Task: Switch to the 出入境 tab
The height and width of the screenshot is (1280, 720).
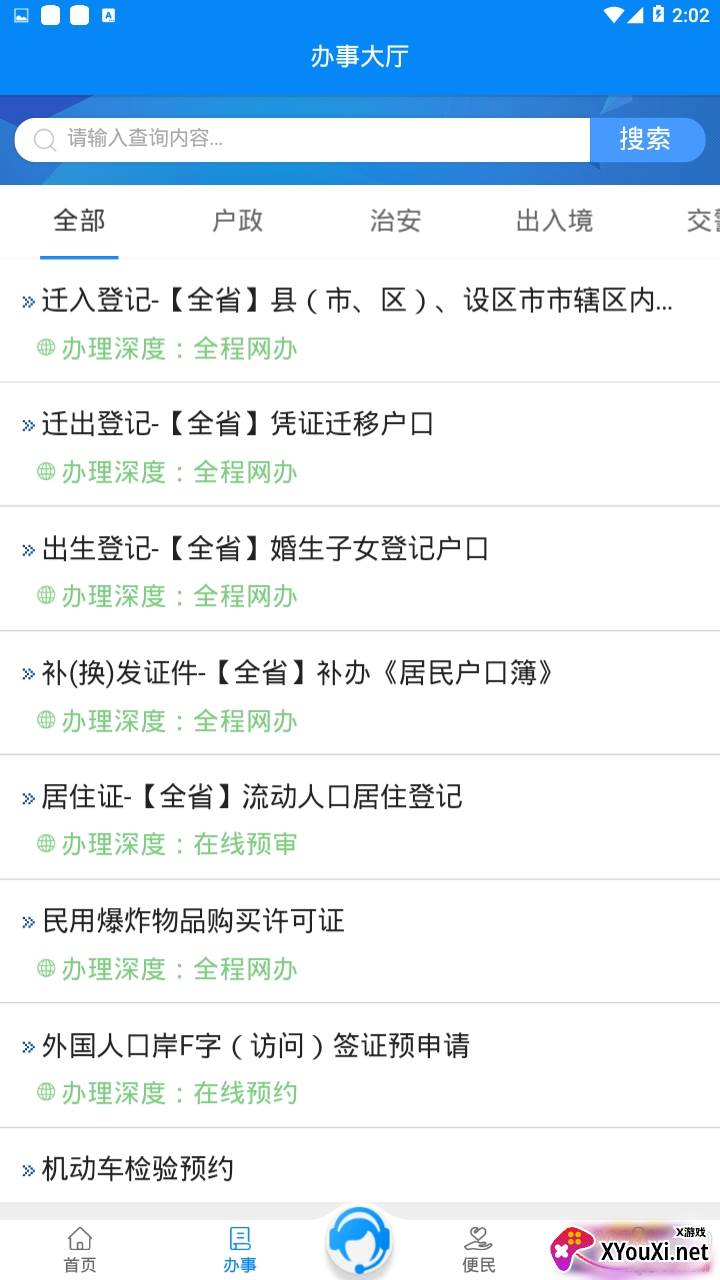Action: click(x=555, y=221)
